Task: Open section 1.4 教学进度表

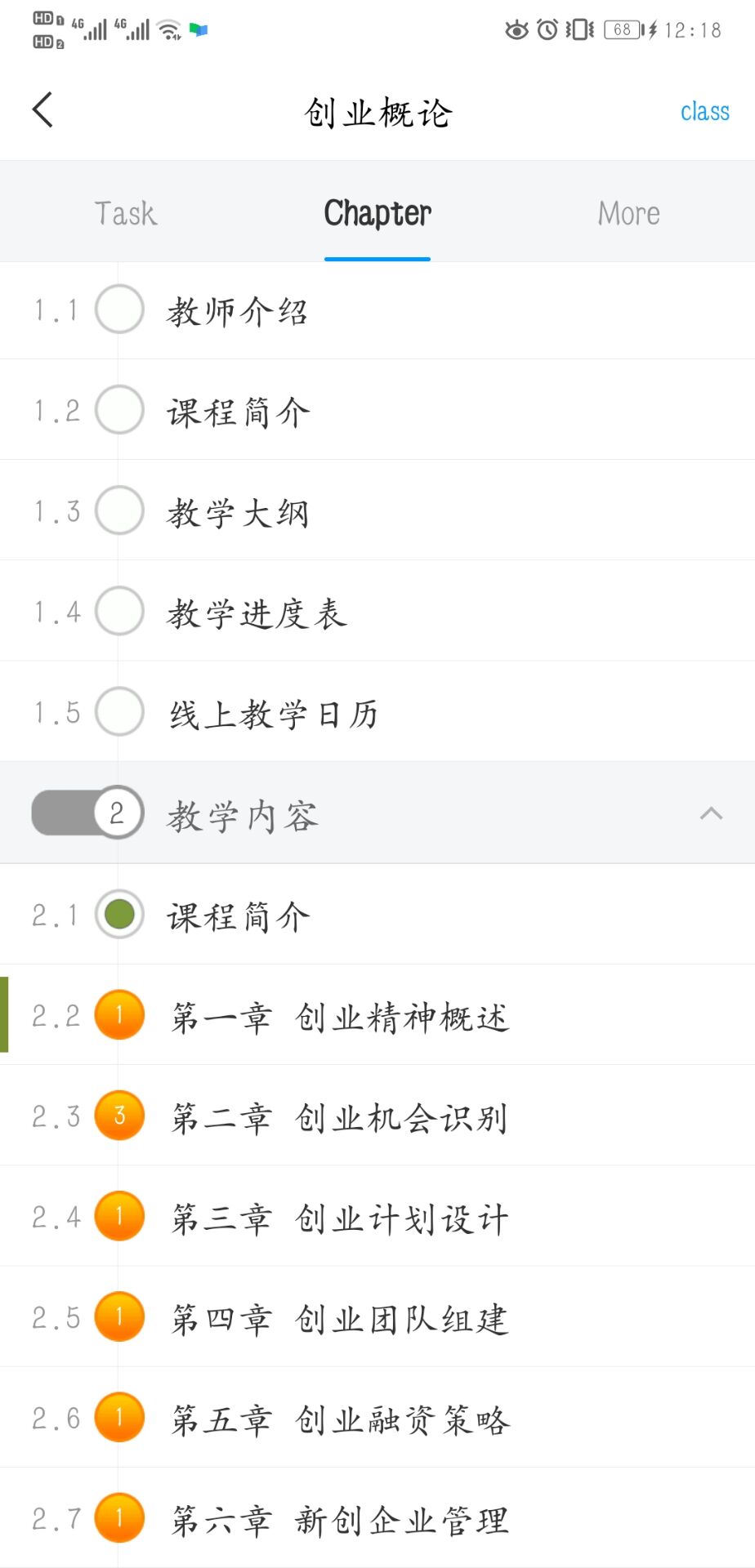Action: pos(257,612)
